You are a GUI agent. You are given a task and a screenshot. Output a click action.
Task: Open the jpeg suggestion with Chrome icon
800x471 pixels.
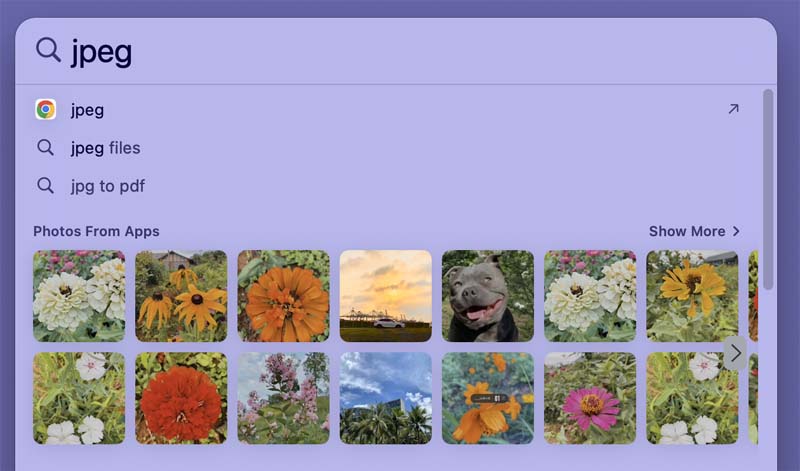[87, 110]
